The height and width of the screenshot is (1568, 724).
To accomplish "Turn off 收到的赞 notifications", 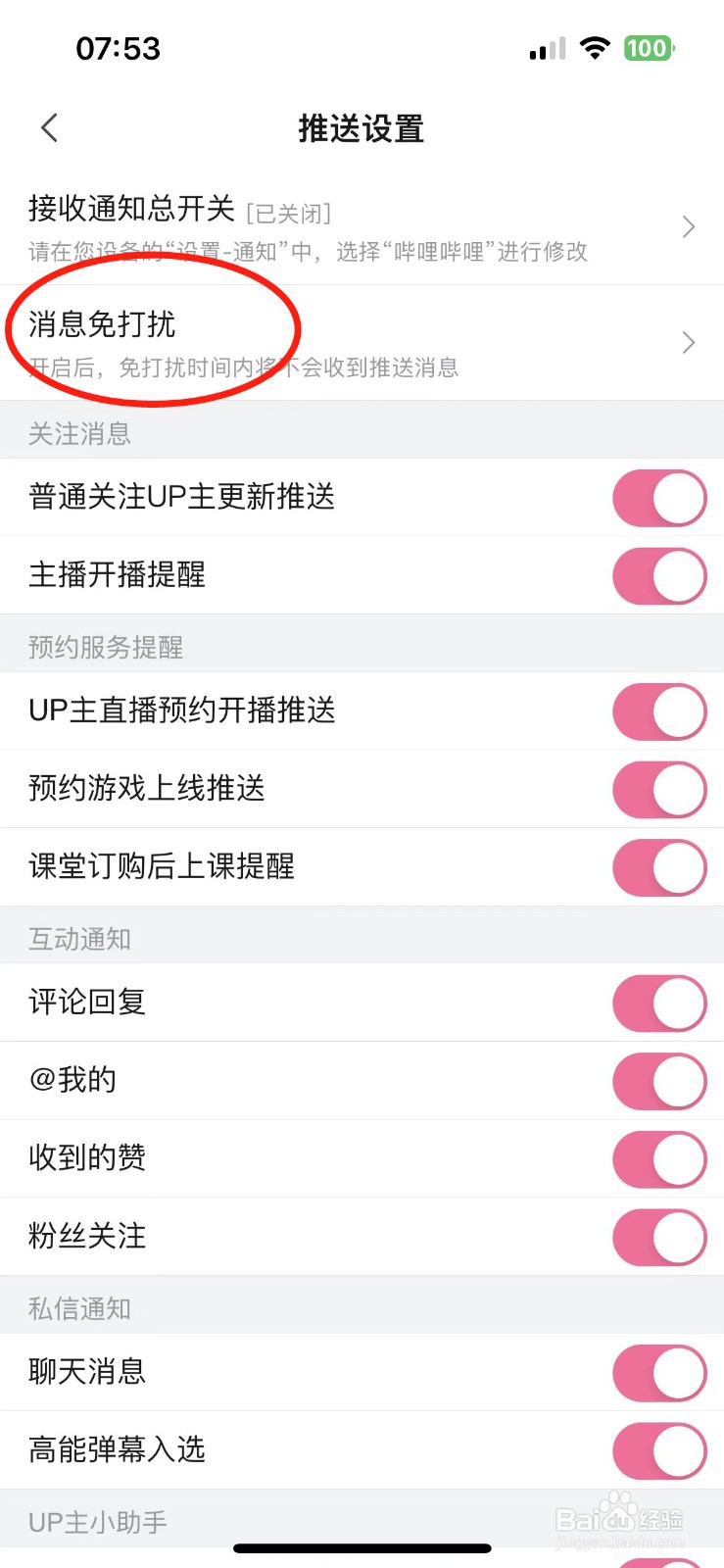I will [x=660, y=1158].
